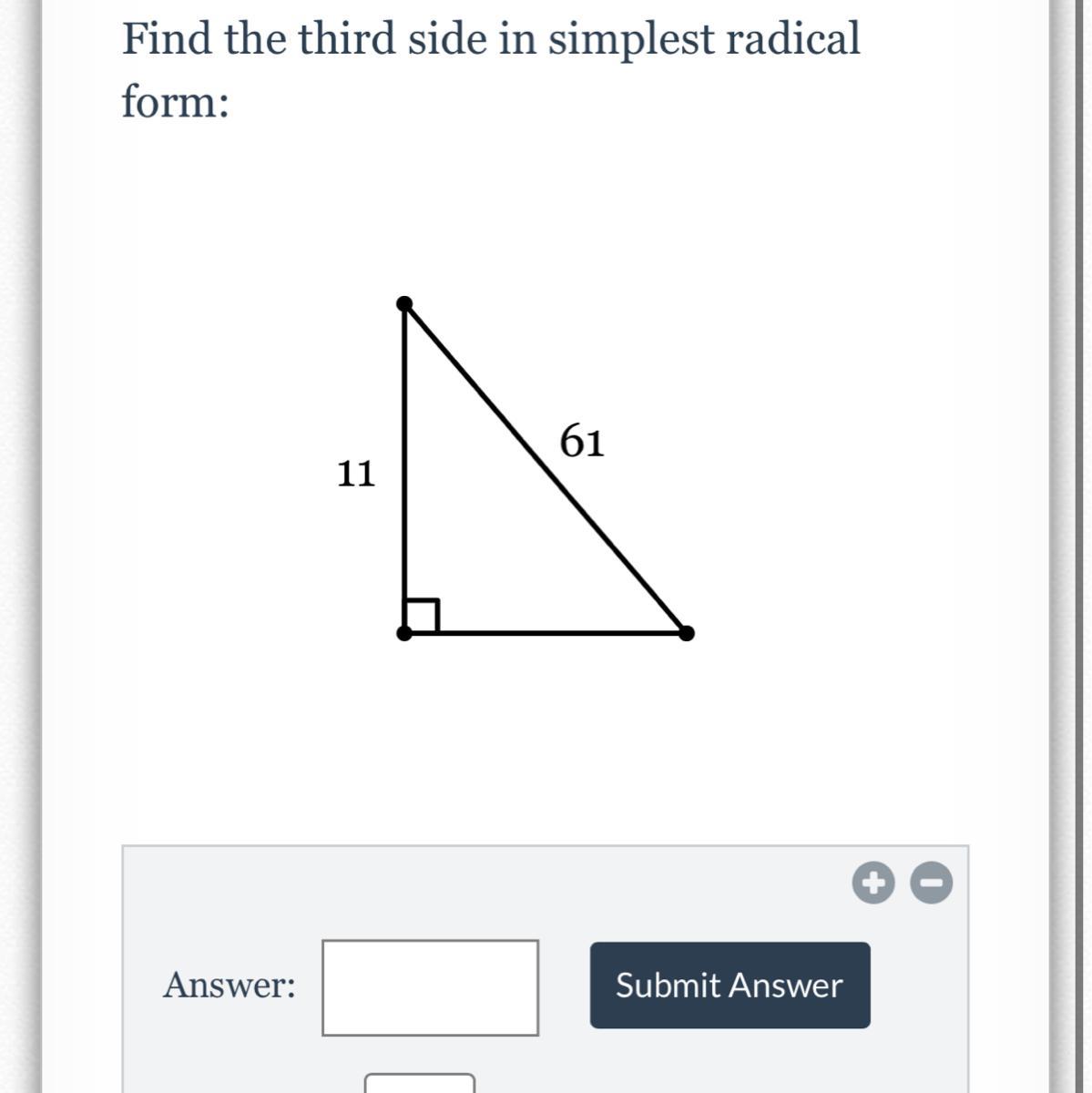Tap the Answer input box
Image resolution: width=1092 pixels, height=1093 pixels.
point(430,987)
